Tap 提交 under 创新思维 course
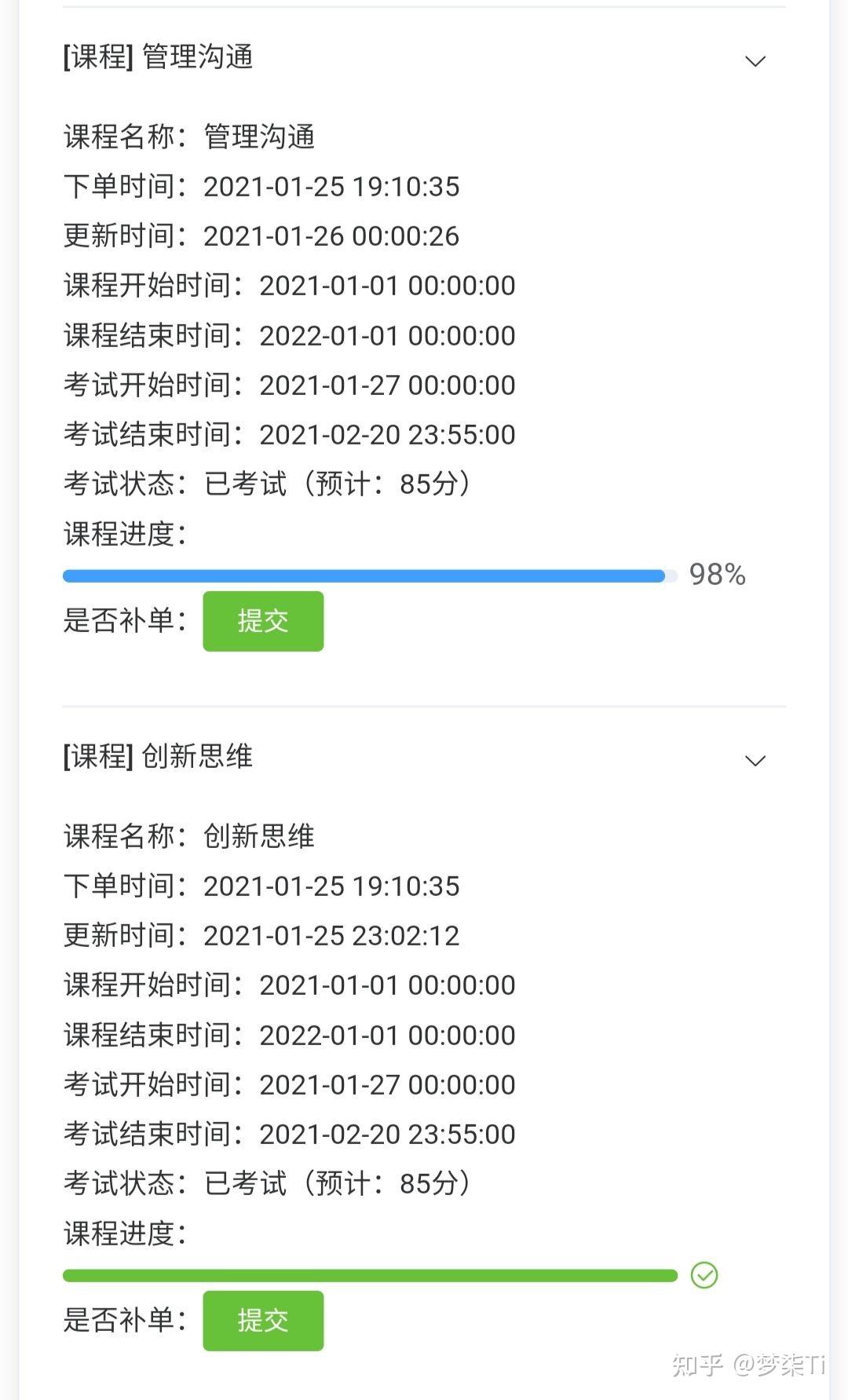The image size is (848, 1400). 263,1321
